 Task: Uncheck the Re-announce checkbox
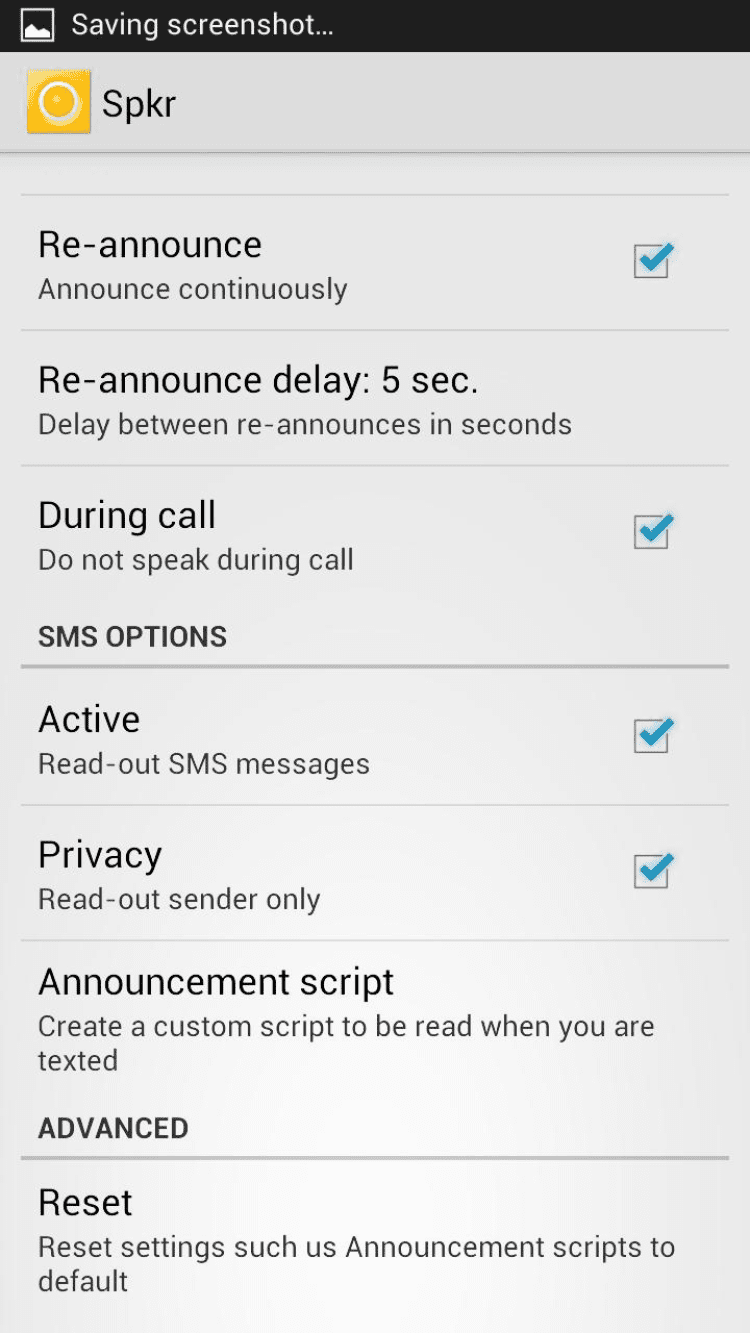652,262
